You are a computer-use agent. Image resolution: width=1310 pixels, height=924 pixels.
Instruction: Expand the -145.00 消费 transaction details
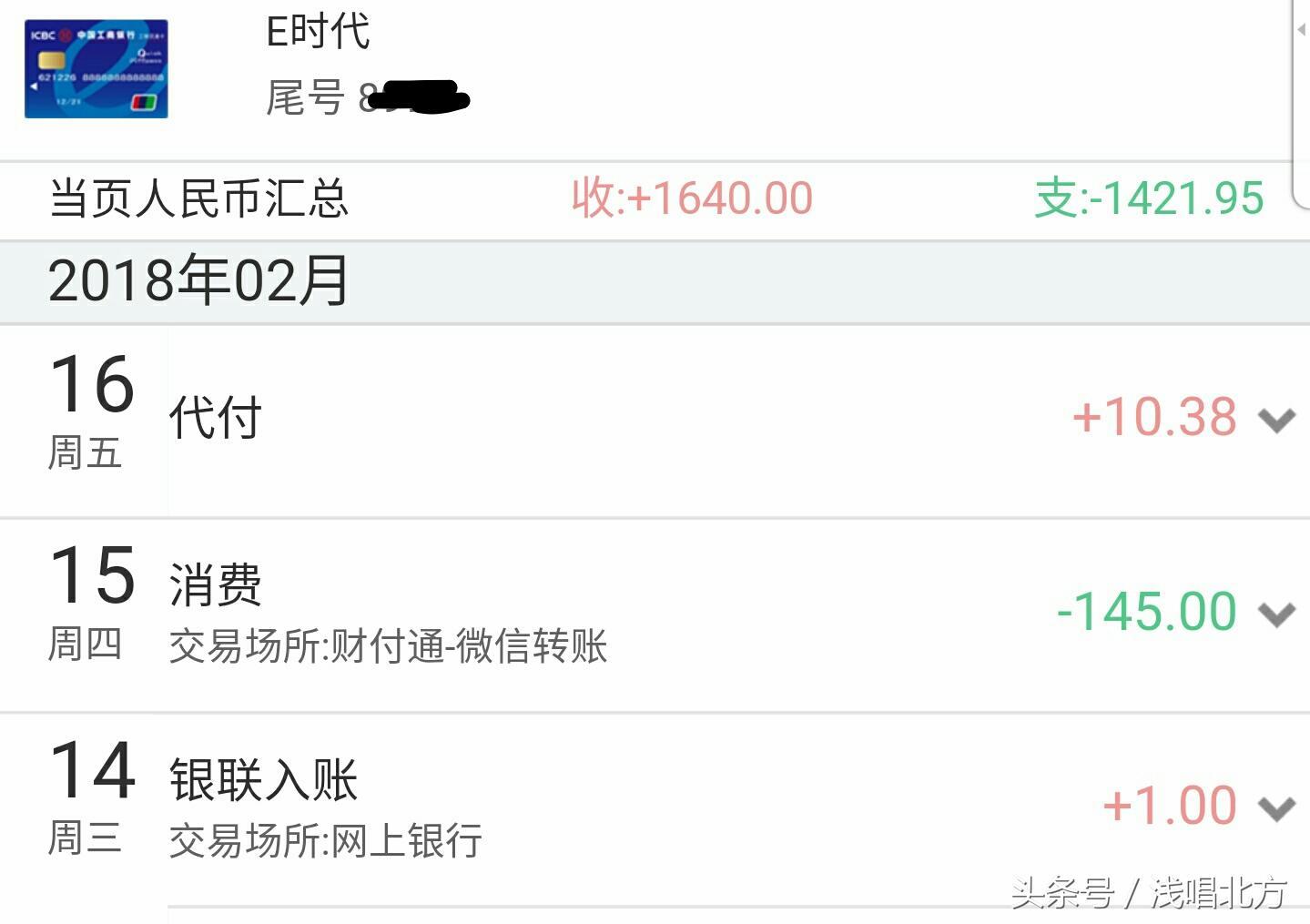coord(1276,614)
